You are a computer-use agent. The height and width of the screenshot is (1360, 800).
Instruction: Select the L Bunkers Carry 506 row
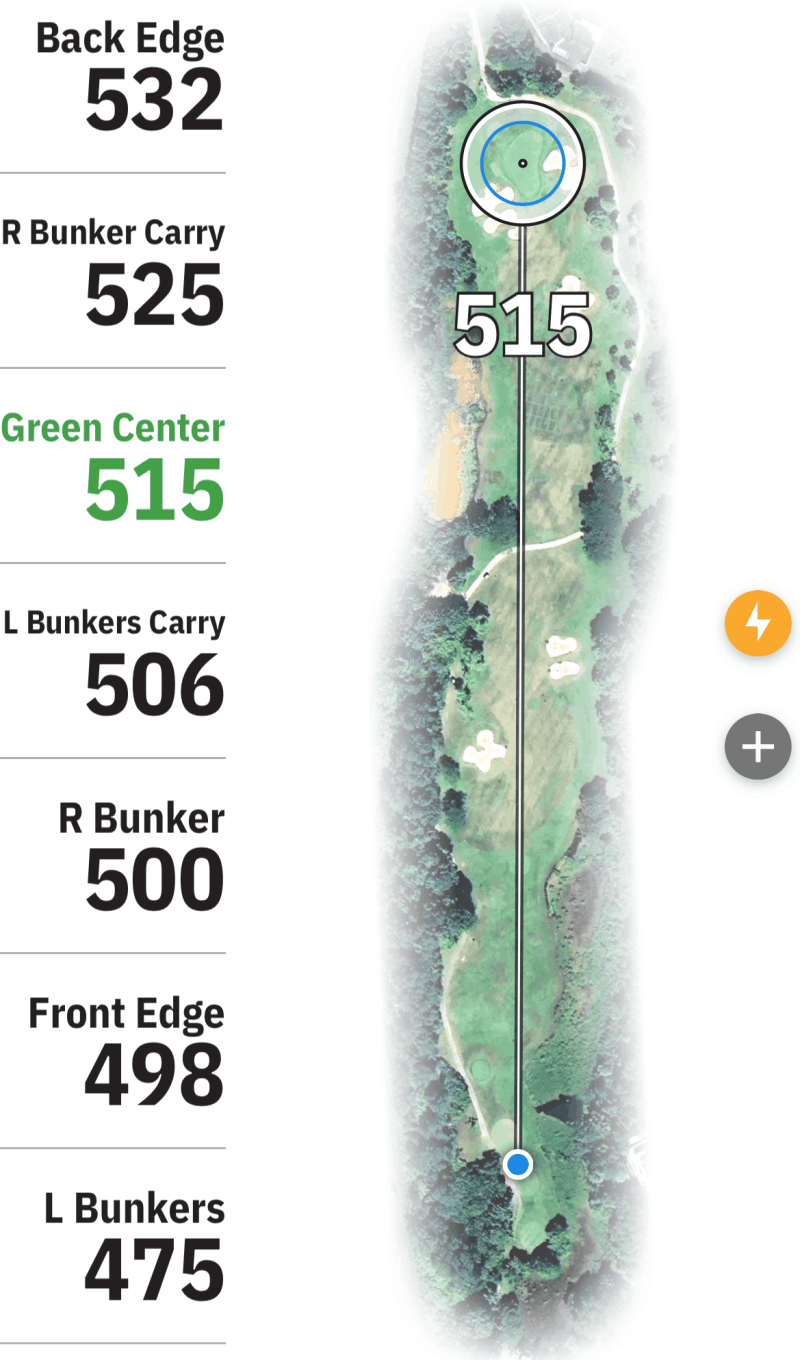pos(113,661)
